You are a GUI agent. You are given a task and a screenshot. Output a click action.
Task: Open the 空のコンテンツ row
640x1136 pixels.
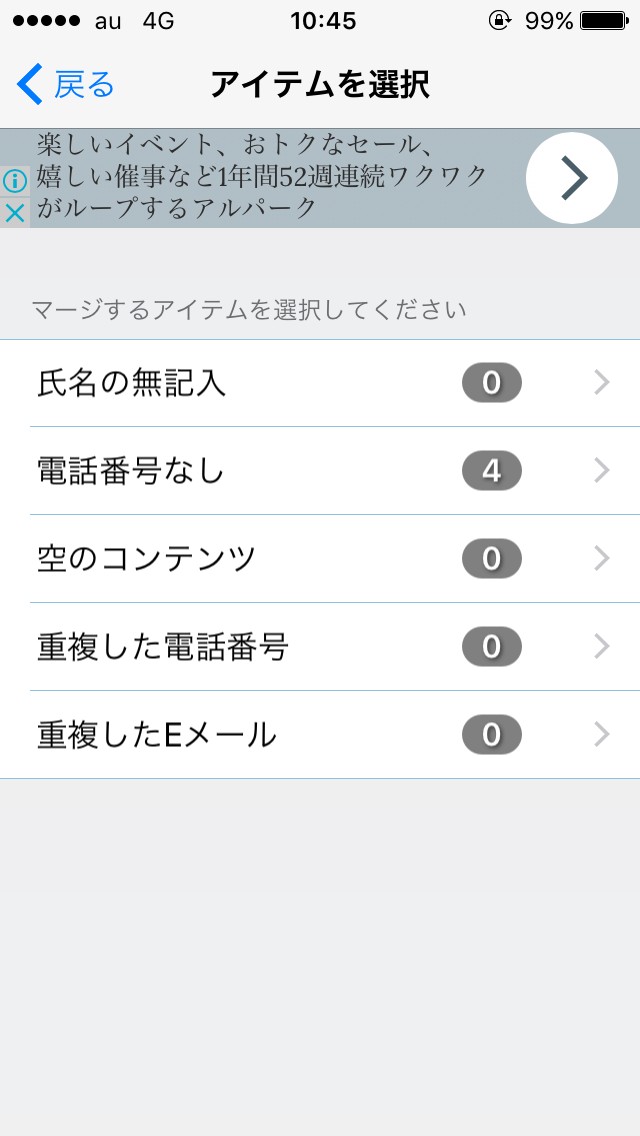coord(320,559)
